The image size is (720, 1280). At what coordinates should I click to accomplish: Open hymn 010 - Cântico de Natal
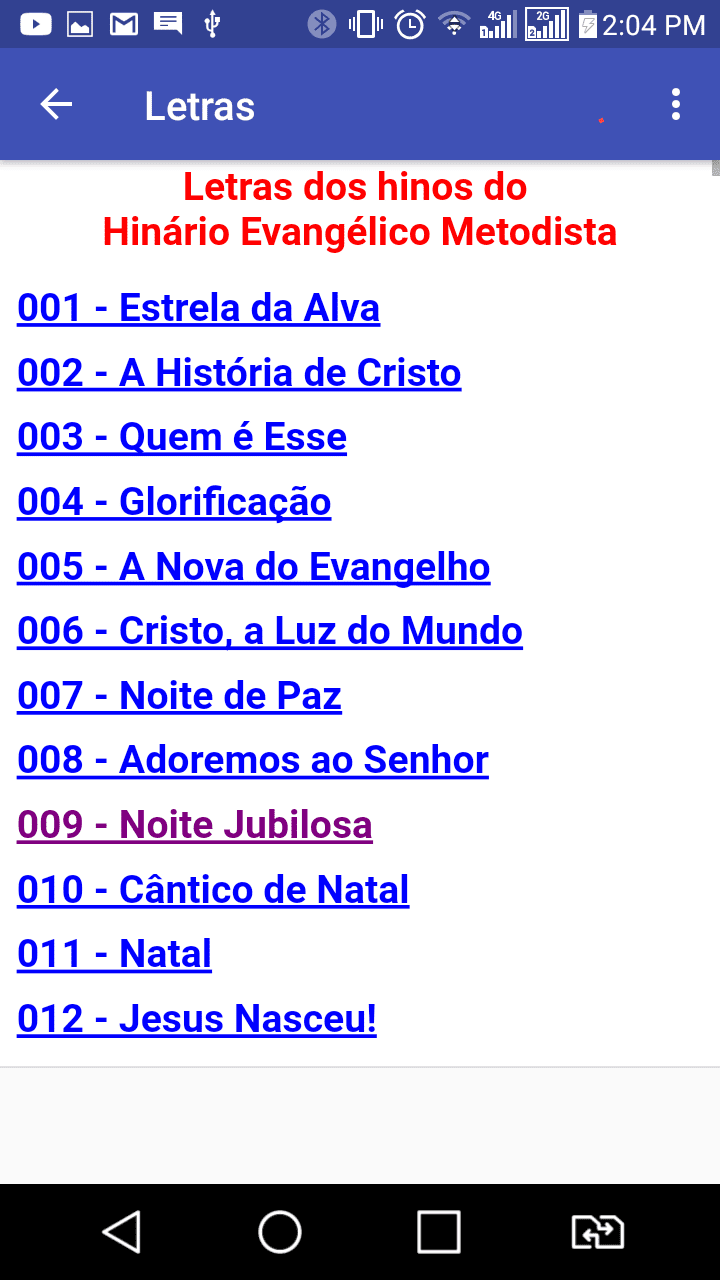pyautogui.click(x=213, y=889)
